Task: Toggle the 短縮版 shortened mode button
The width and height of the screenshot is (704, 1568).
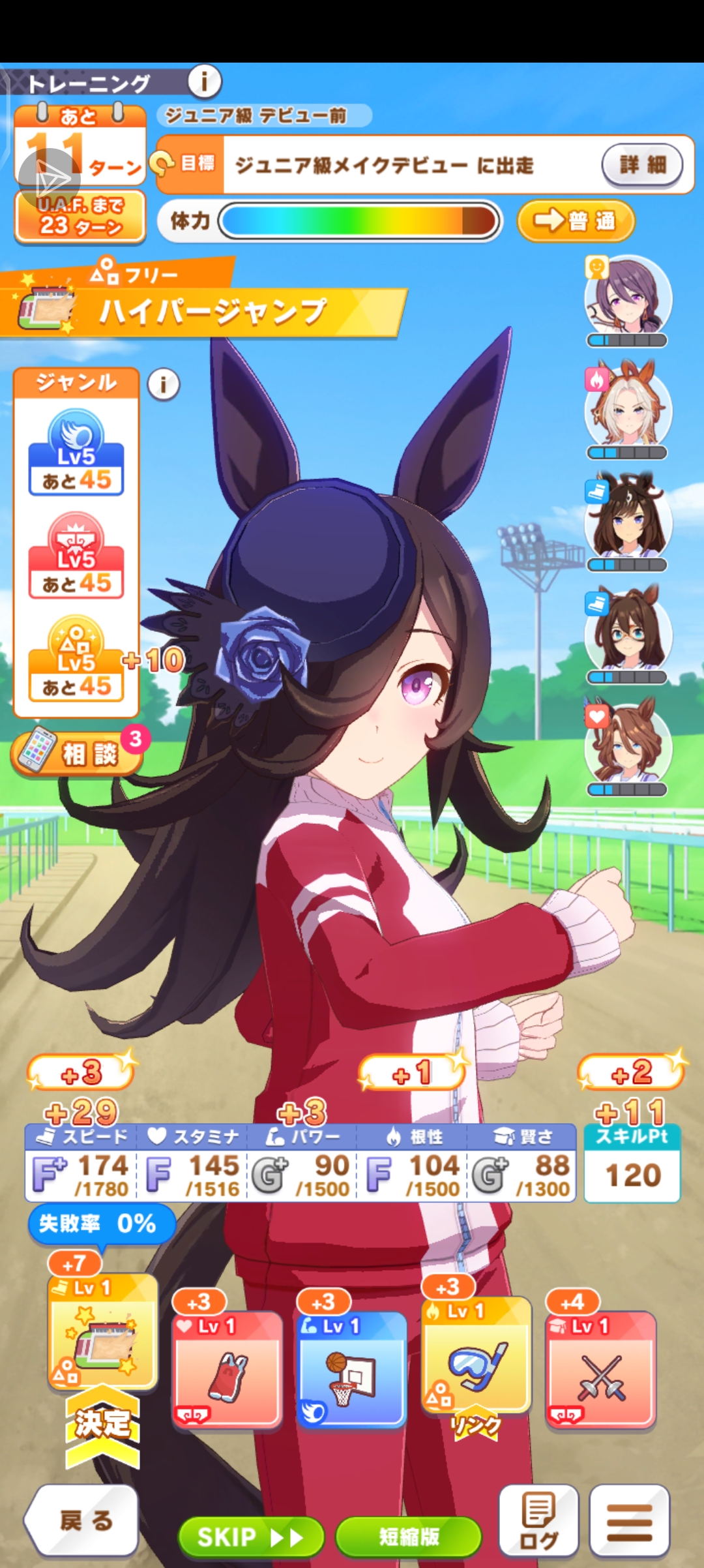Action: click(x=409, y=1537)
